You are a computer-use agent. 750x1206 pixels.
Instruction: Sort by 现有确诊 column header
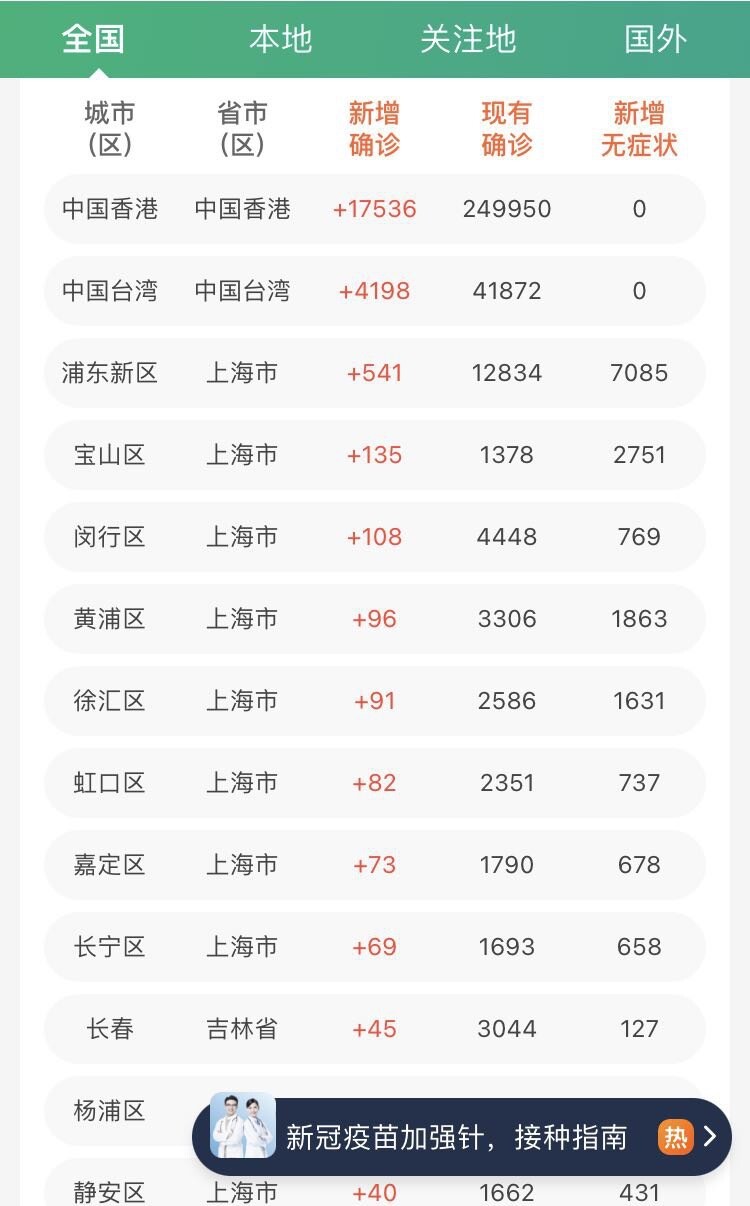[507, 129]
